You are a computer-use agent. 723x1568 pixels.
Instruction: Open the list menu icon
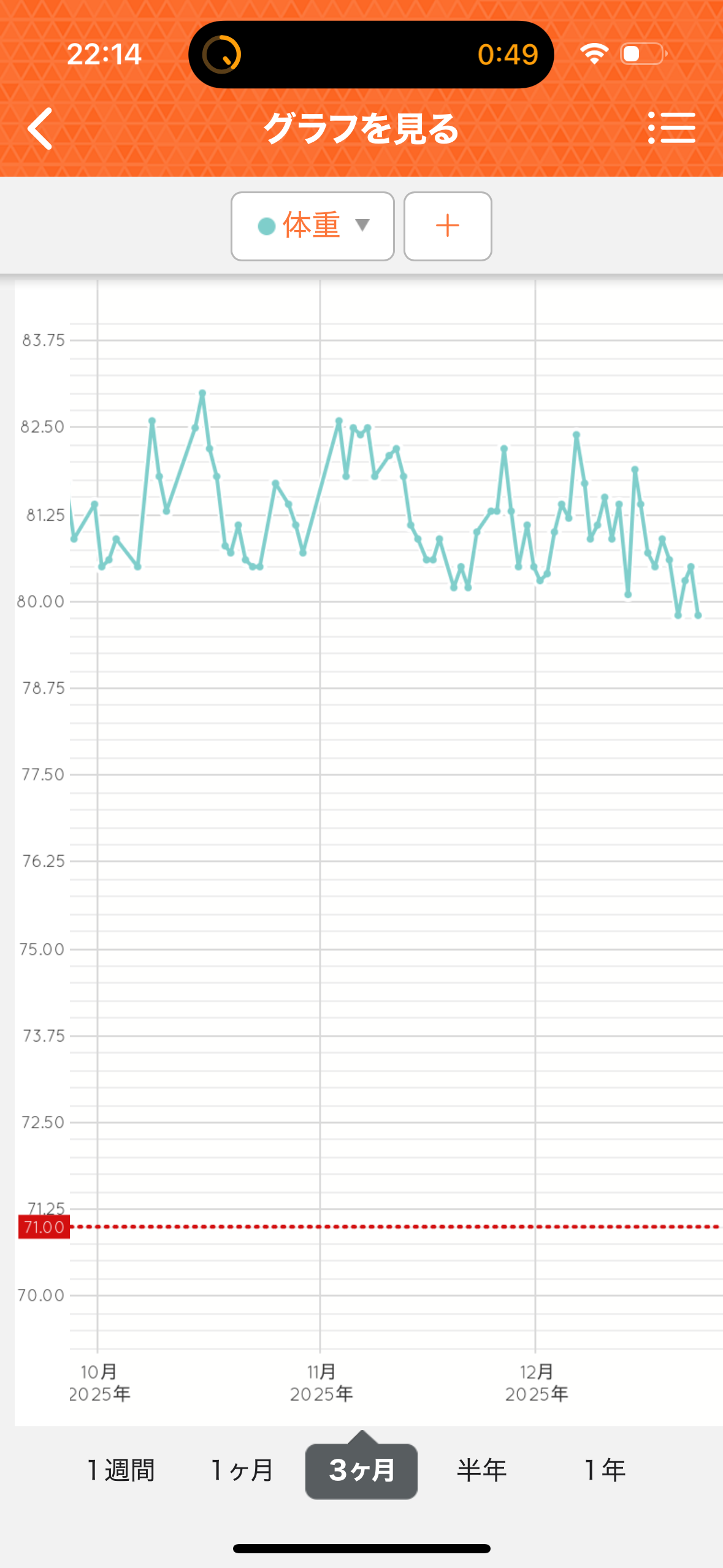[671, 128]
